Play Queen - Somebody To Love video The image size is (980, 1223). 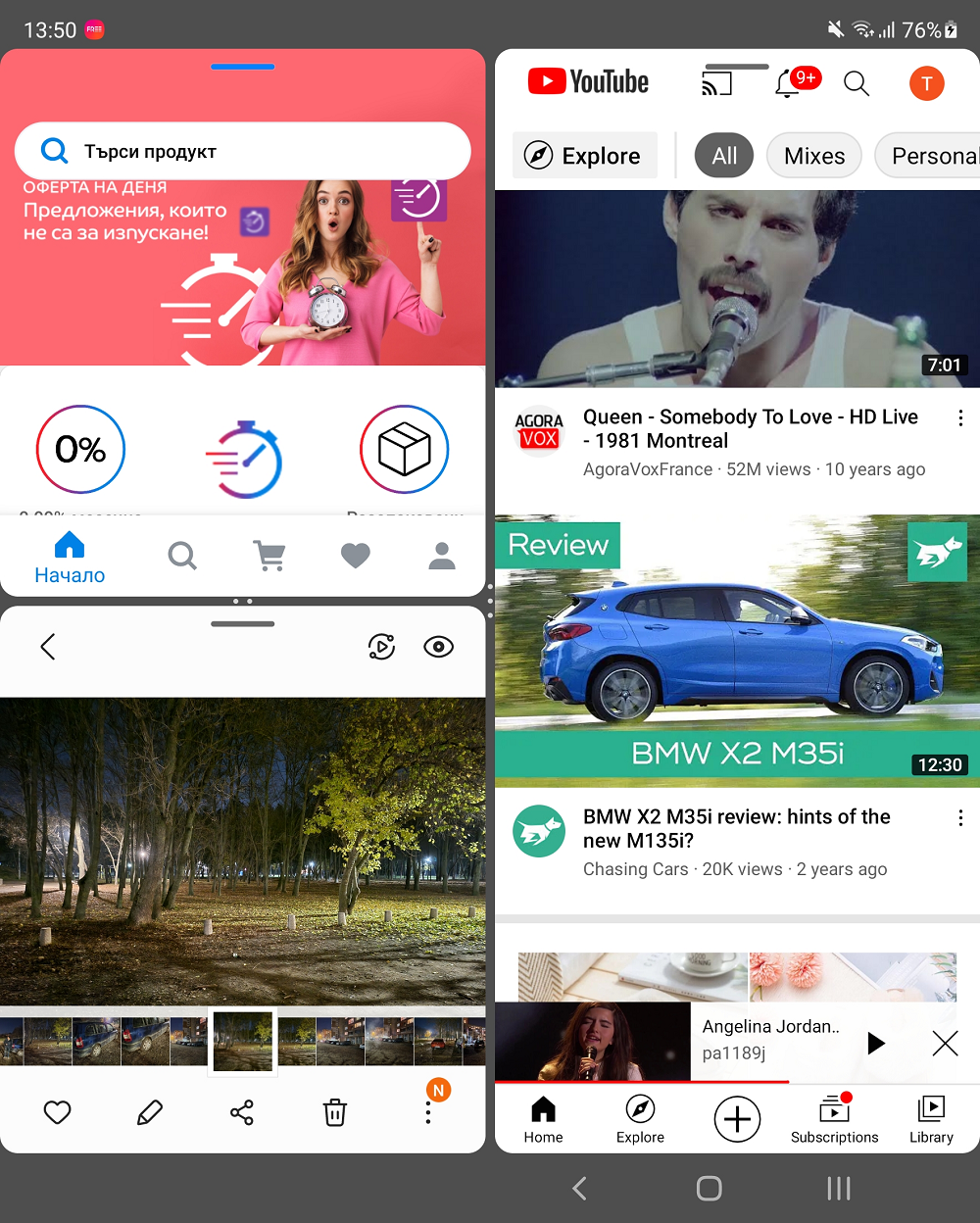point(737,289)
